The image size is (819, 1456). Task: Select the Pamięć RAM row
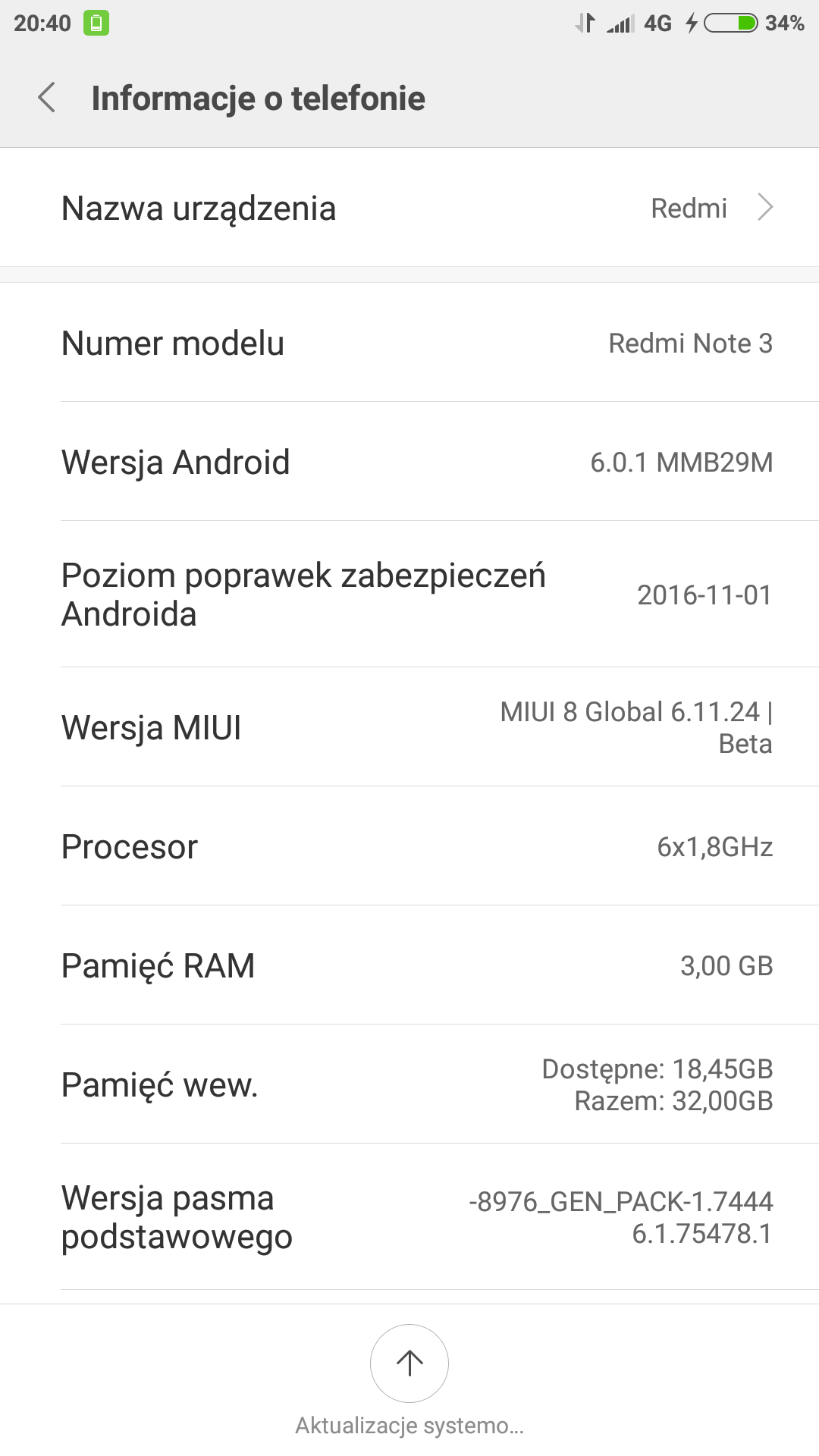409,965
